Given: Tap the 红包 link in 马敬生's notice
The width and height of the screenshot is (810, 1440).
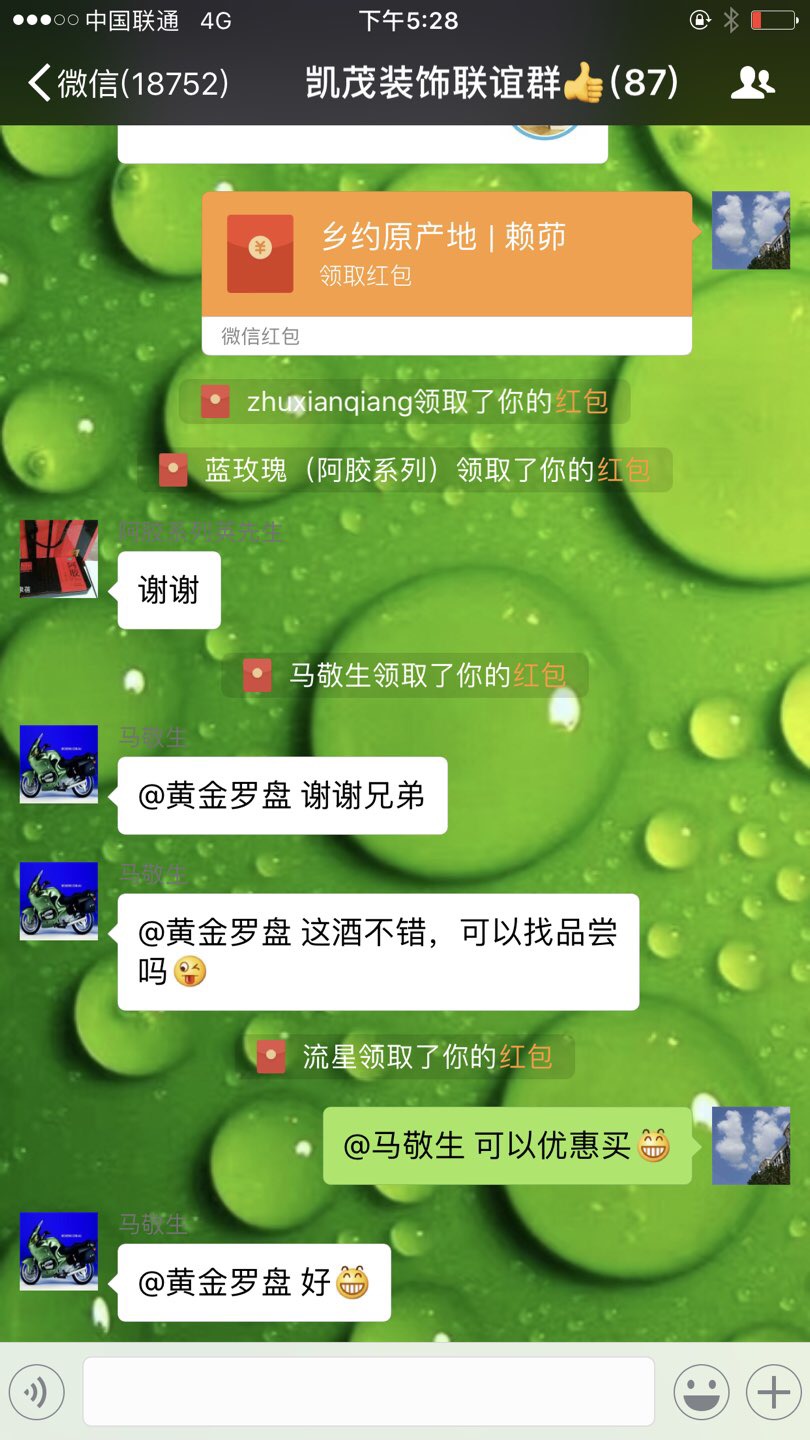Looking at the screenshot, I should click(540, 676).
